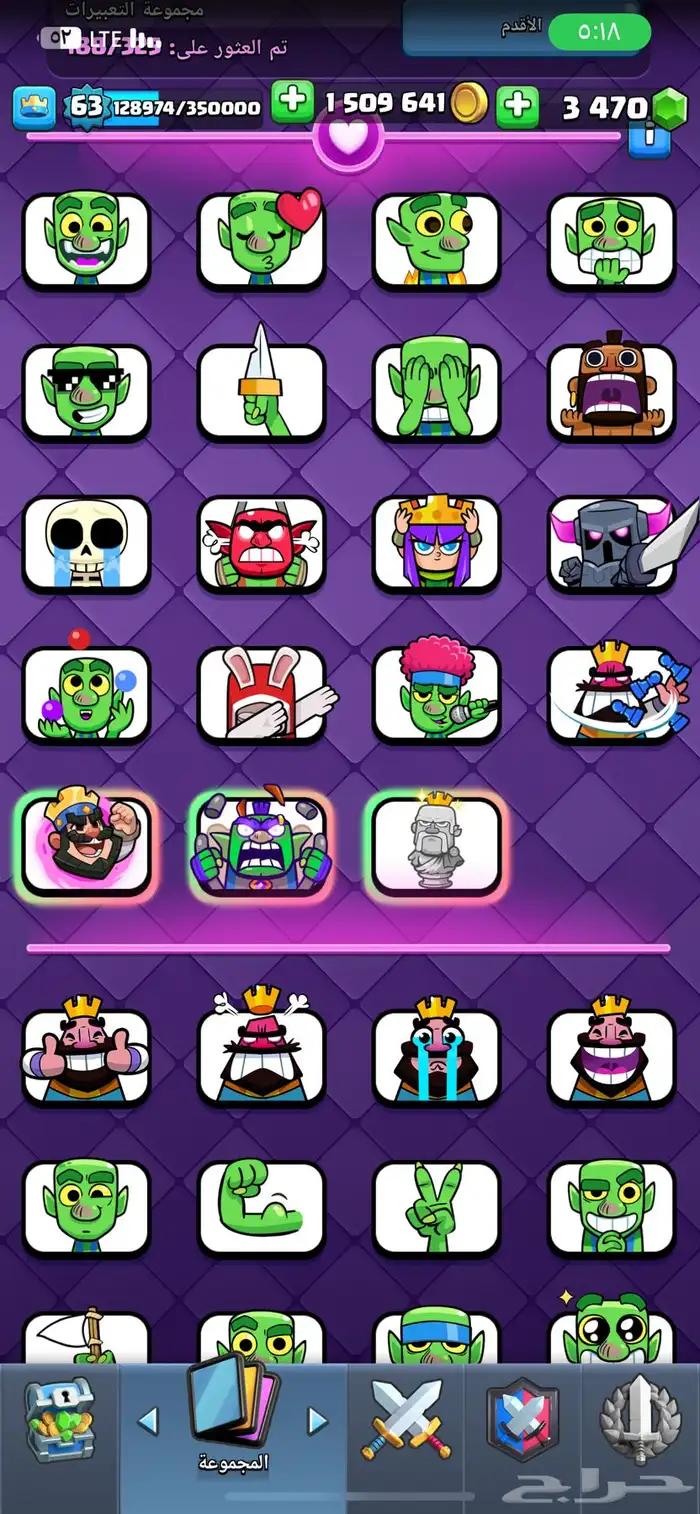This screenshot has width=700, height=1514.
Task: Choose the crying king emote
Action: point(436,1056)
